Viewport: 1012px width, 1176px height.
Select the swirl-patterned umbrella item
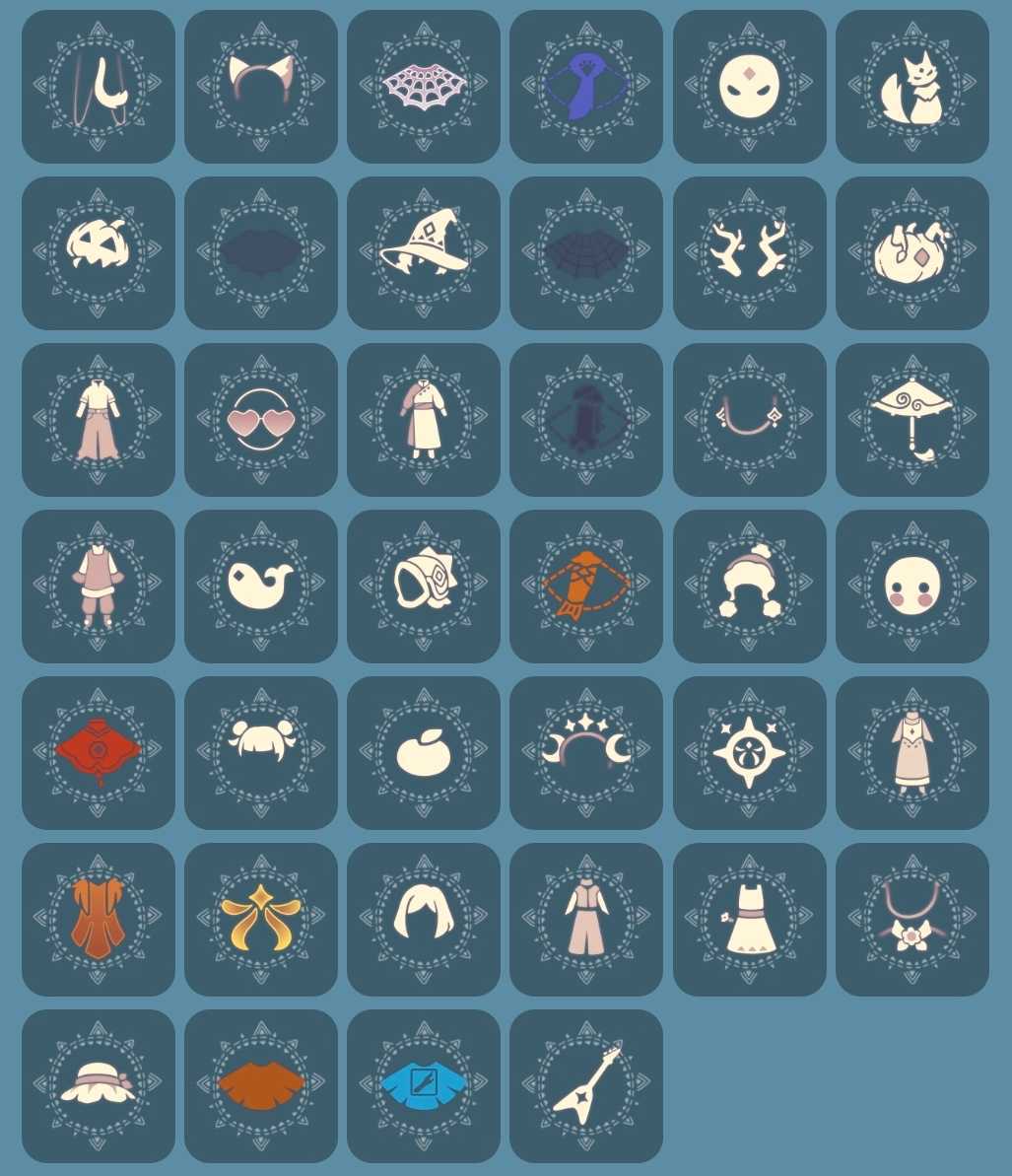(x=912, y=420)
